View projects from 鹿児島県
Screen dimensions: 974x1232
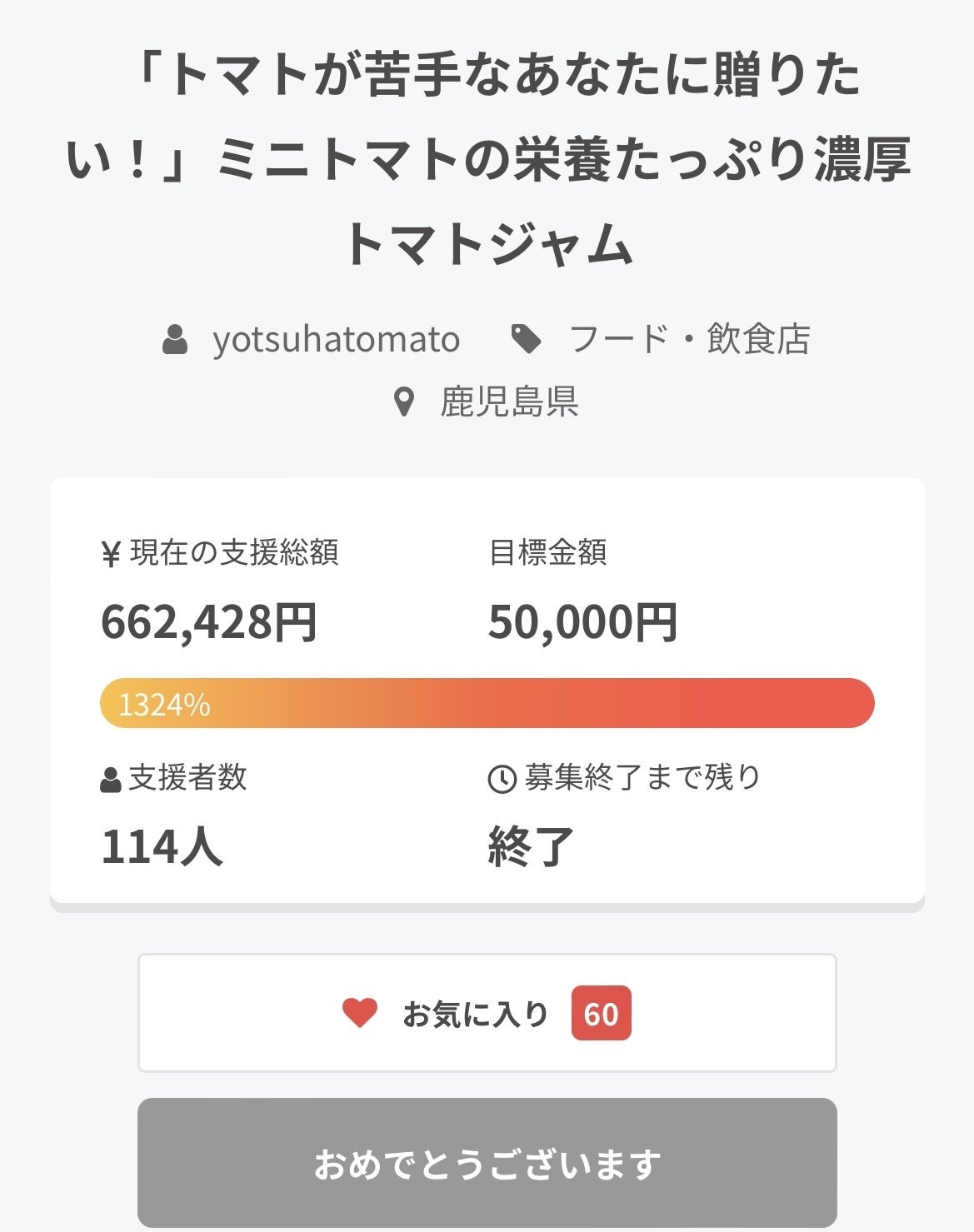pyautogui.click(x=508, y=402)
